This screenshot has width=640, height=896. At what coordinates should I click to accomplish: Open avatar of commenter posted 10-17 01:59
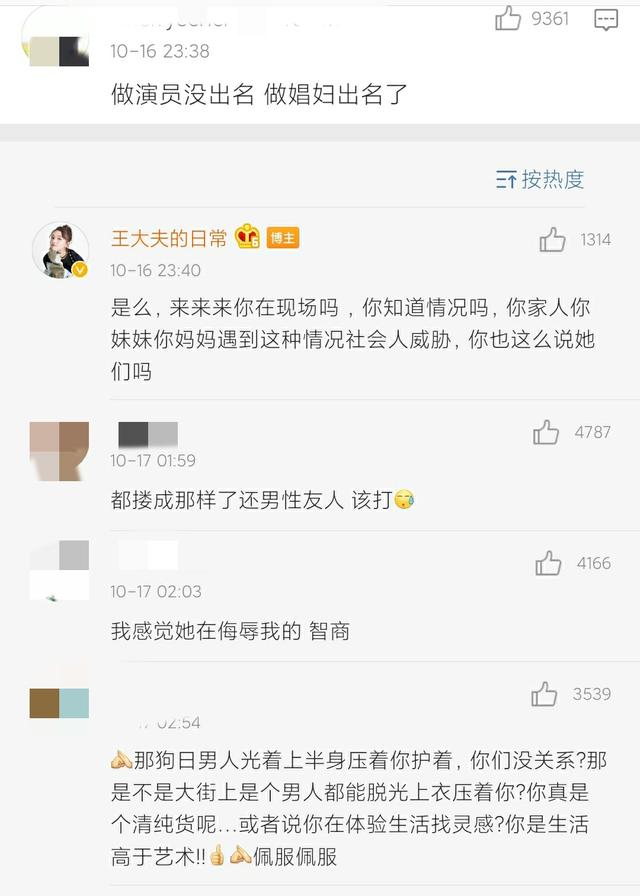pos(59,451)
